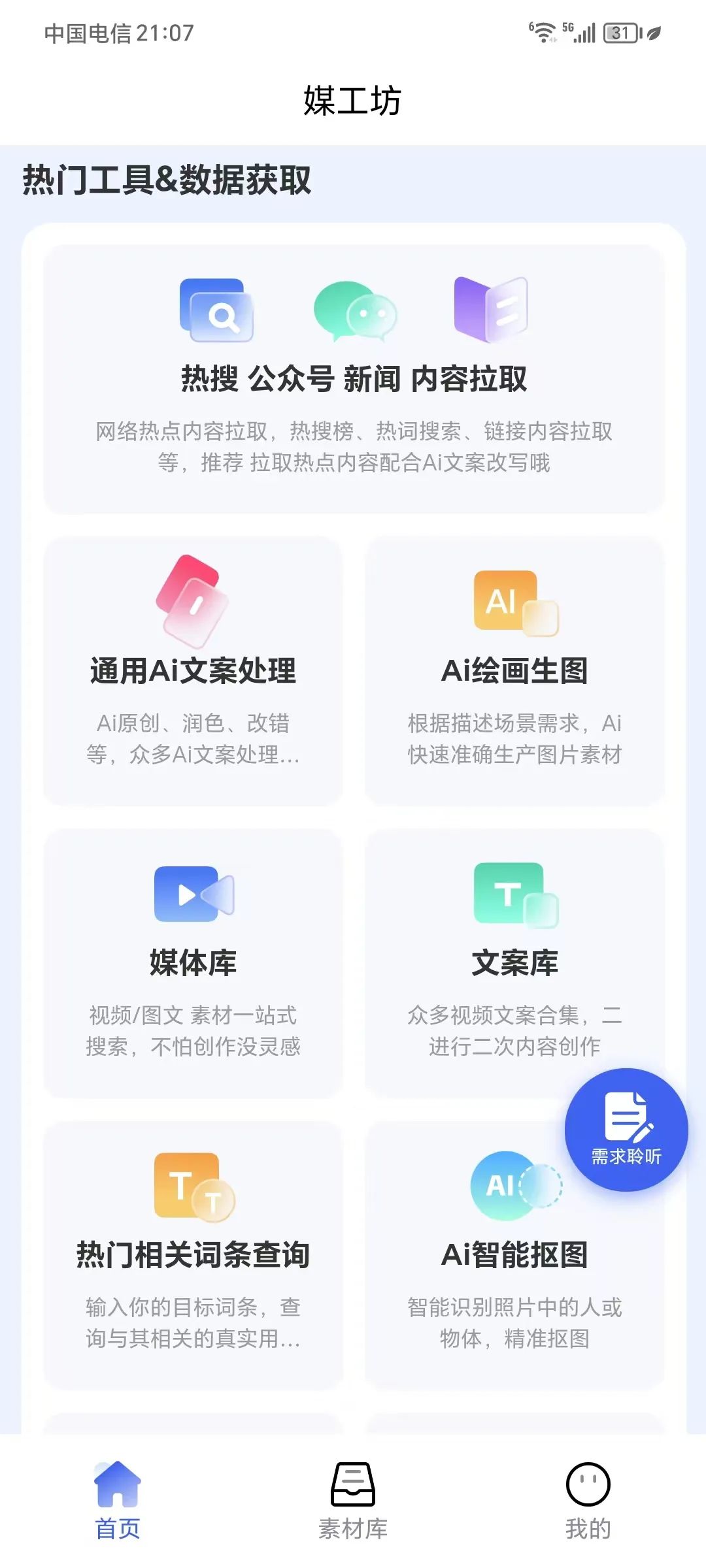This screenshot has width=706, height=1568.
Task: Switch to the 素材库 tab
Action: (353, 1501)
